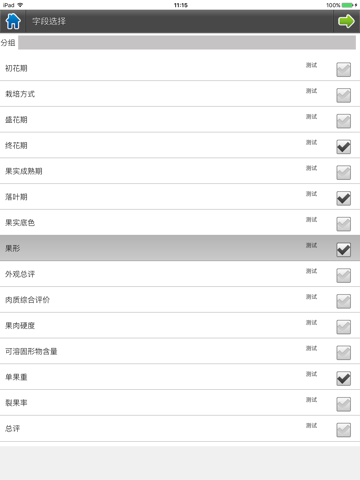Uncheck the 果形 checkbox
This screenshot has width=360, height=480.
pyautogui.click(x=343, y=250)
